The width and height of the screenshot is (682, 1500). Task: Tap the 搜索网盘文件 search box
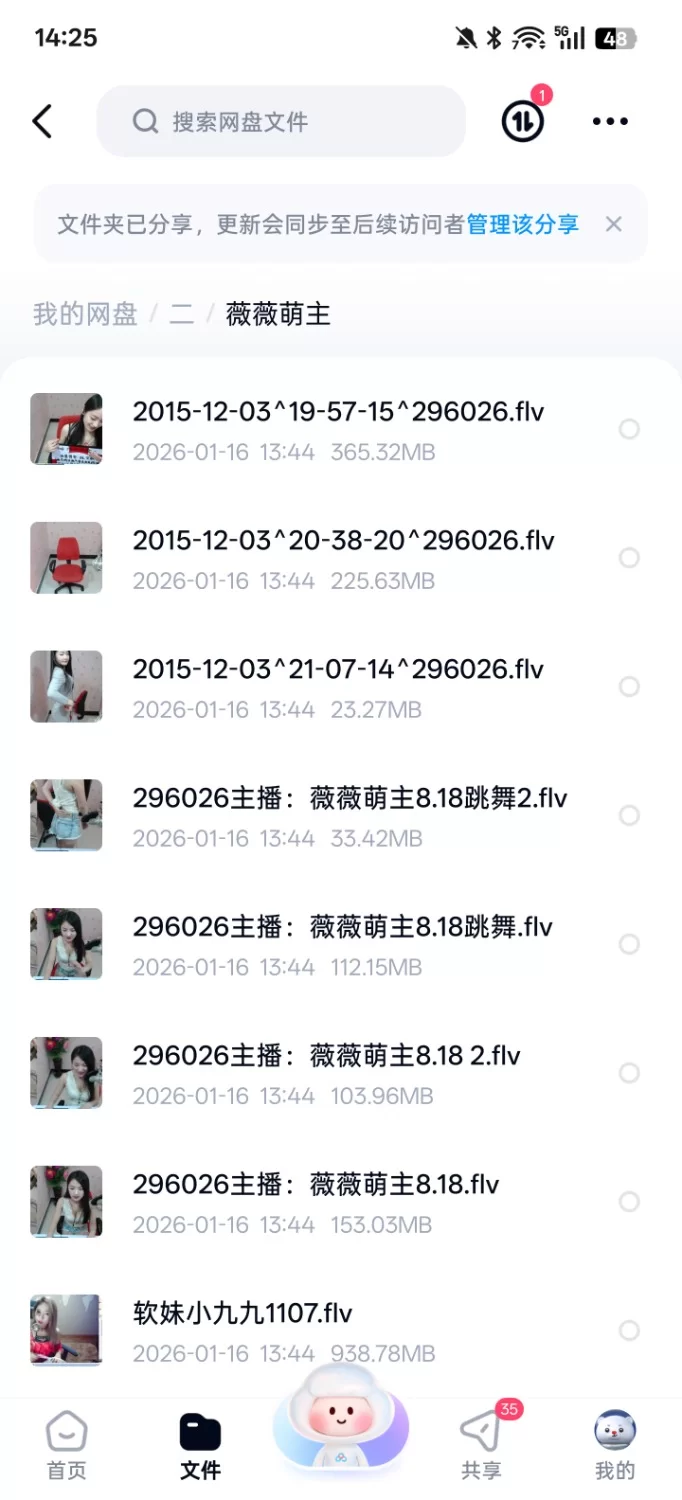(280, 122)
